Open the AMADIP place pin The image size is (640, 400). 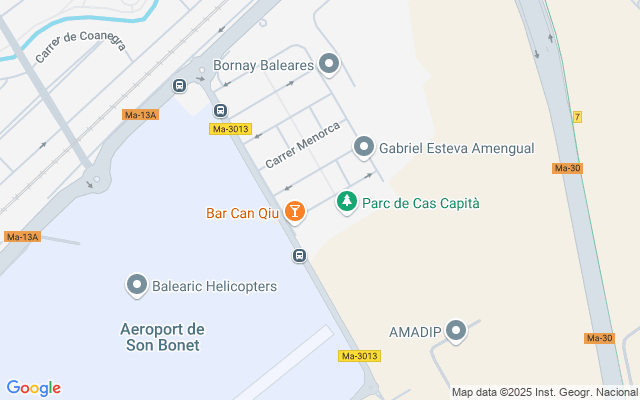456,331
